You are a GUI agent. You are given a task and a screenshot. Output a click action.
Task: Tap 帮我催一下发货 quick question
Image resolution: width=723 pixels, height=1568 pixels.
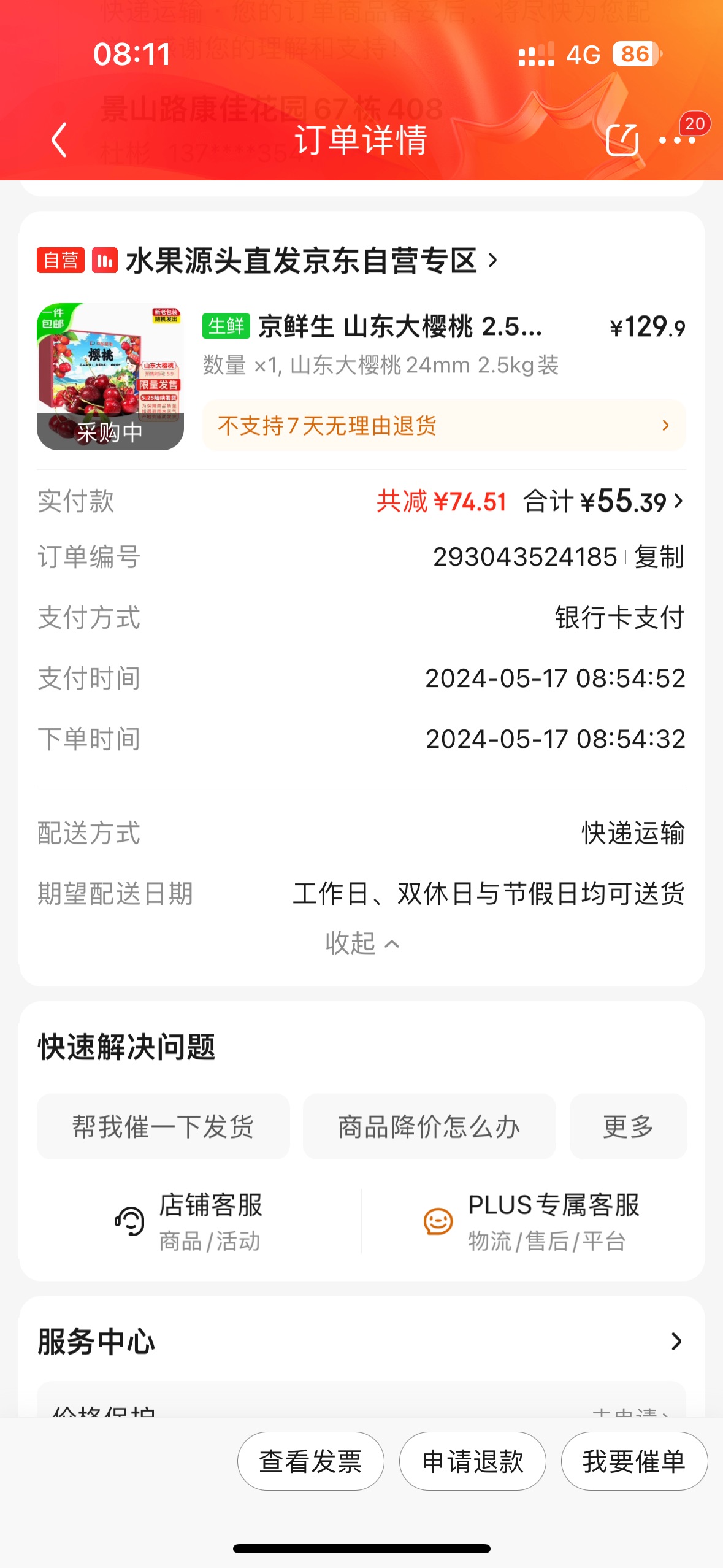163,1126
